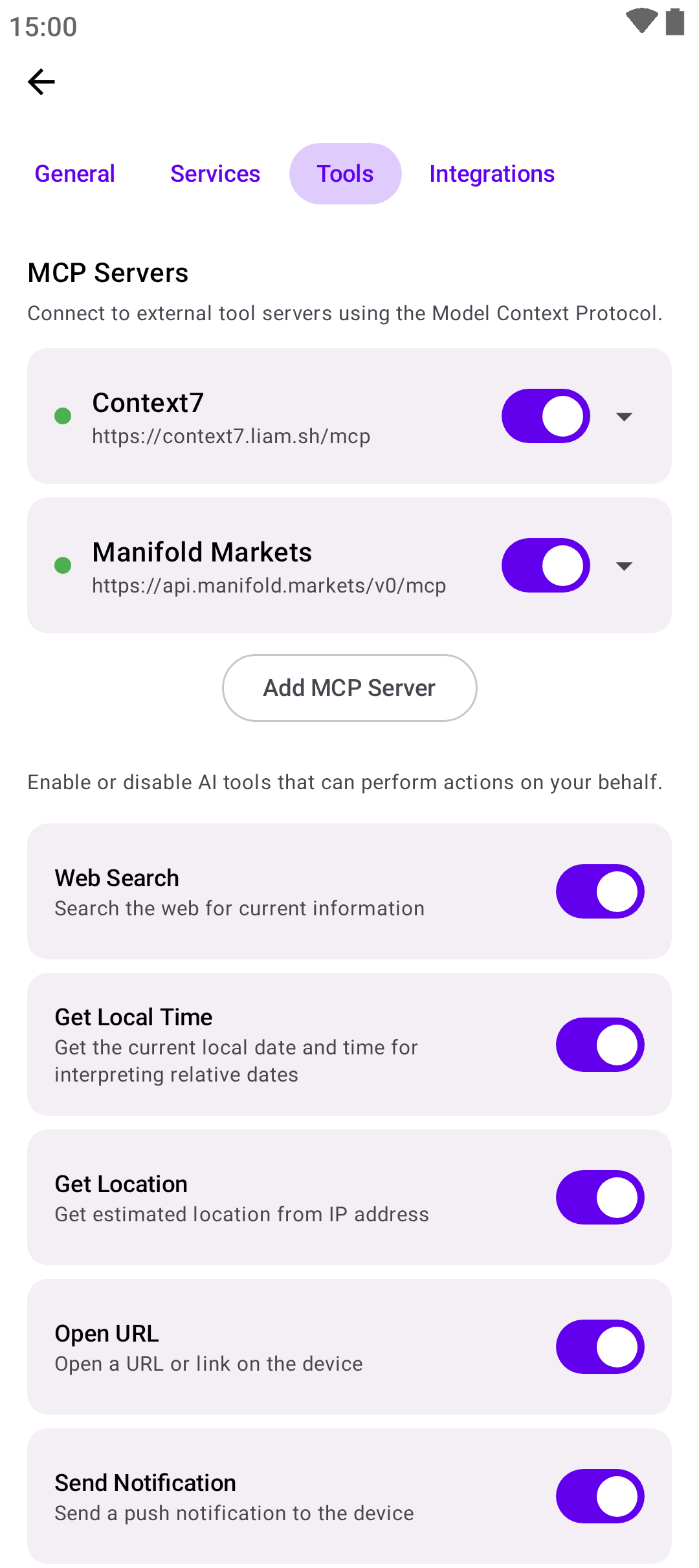Turn off the Get Location tool
699x1568 pixels.
tap(600, 1197)
